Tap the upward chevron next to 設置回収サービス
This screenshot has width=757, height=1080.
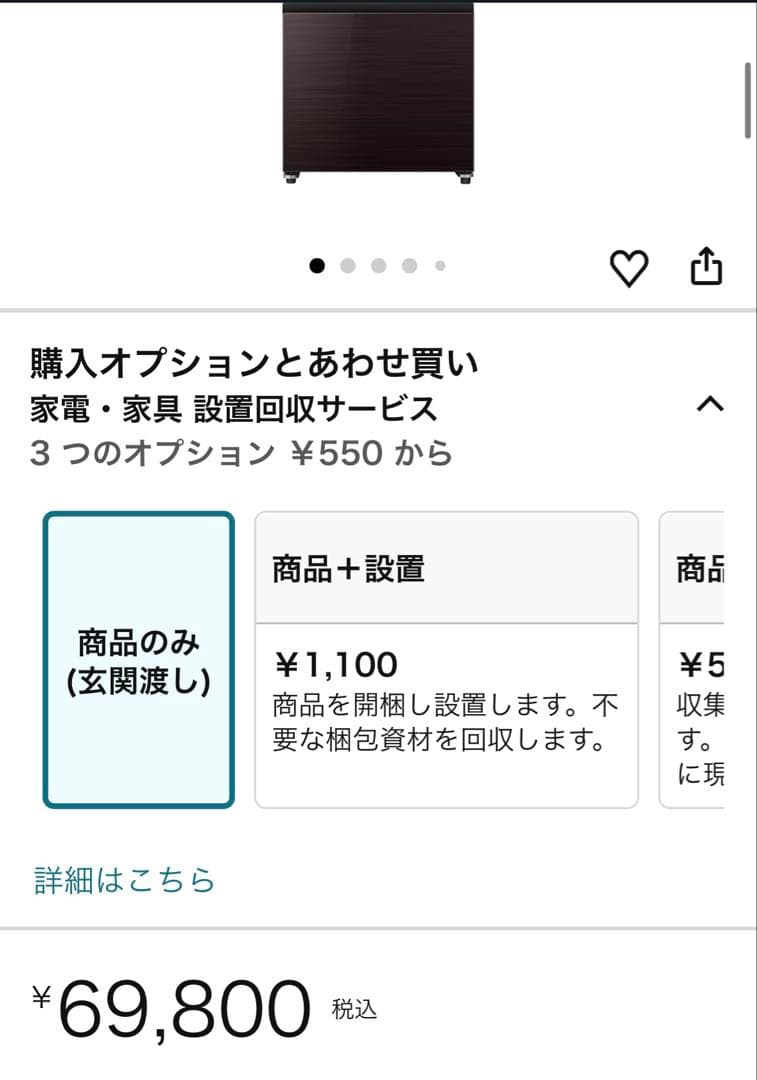[x=711, y=406]
